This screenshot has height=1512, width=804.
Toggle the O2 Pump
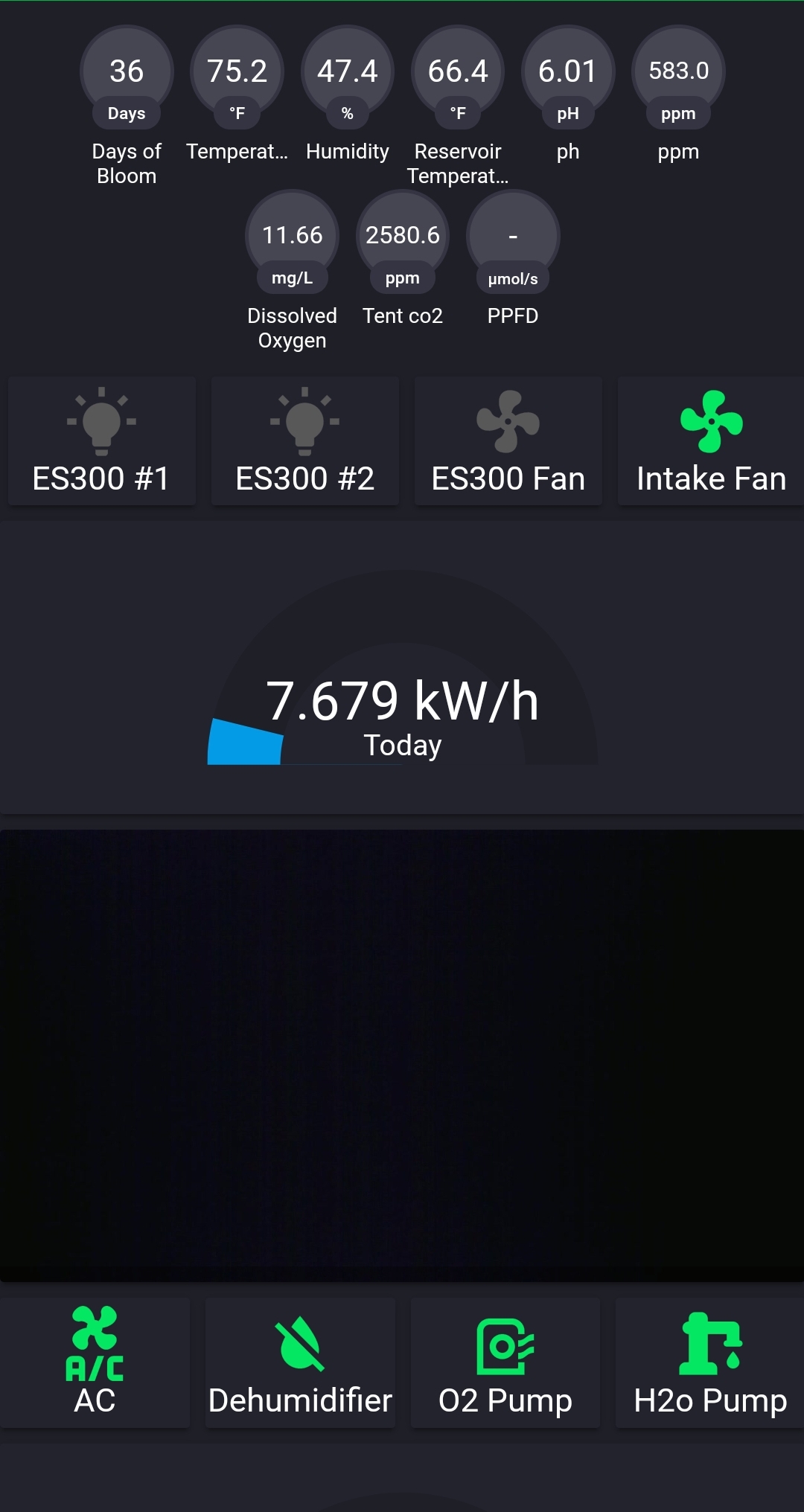tap(505, 1362)
